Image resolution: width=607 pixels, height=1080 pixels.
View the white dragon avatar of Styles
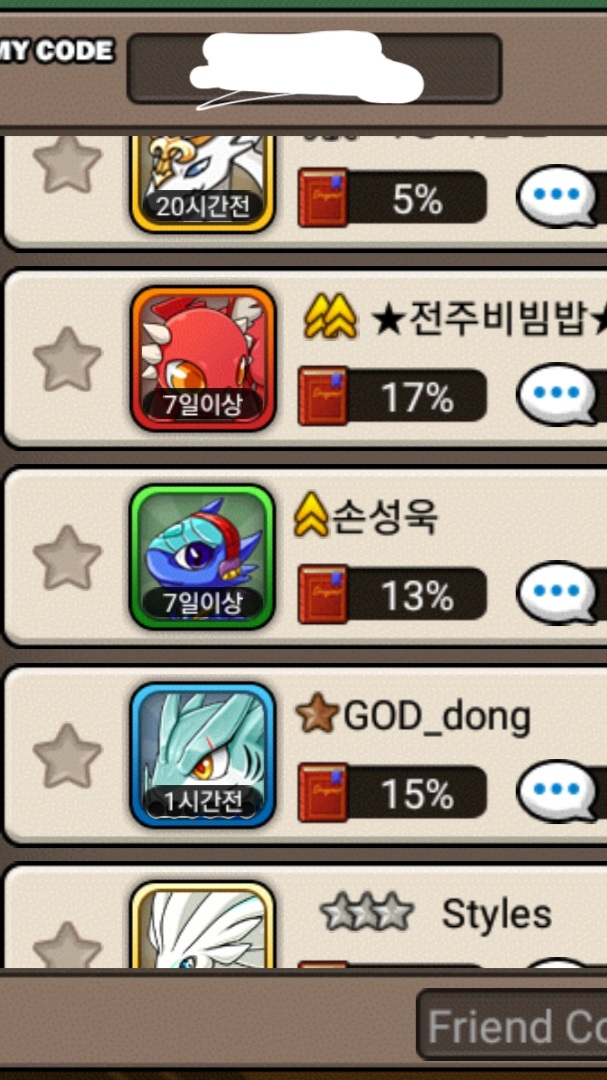203,928
